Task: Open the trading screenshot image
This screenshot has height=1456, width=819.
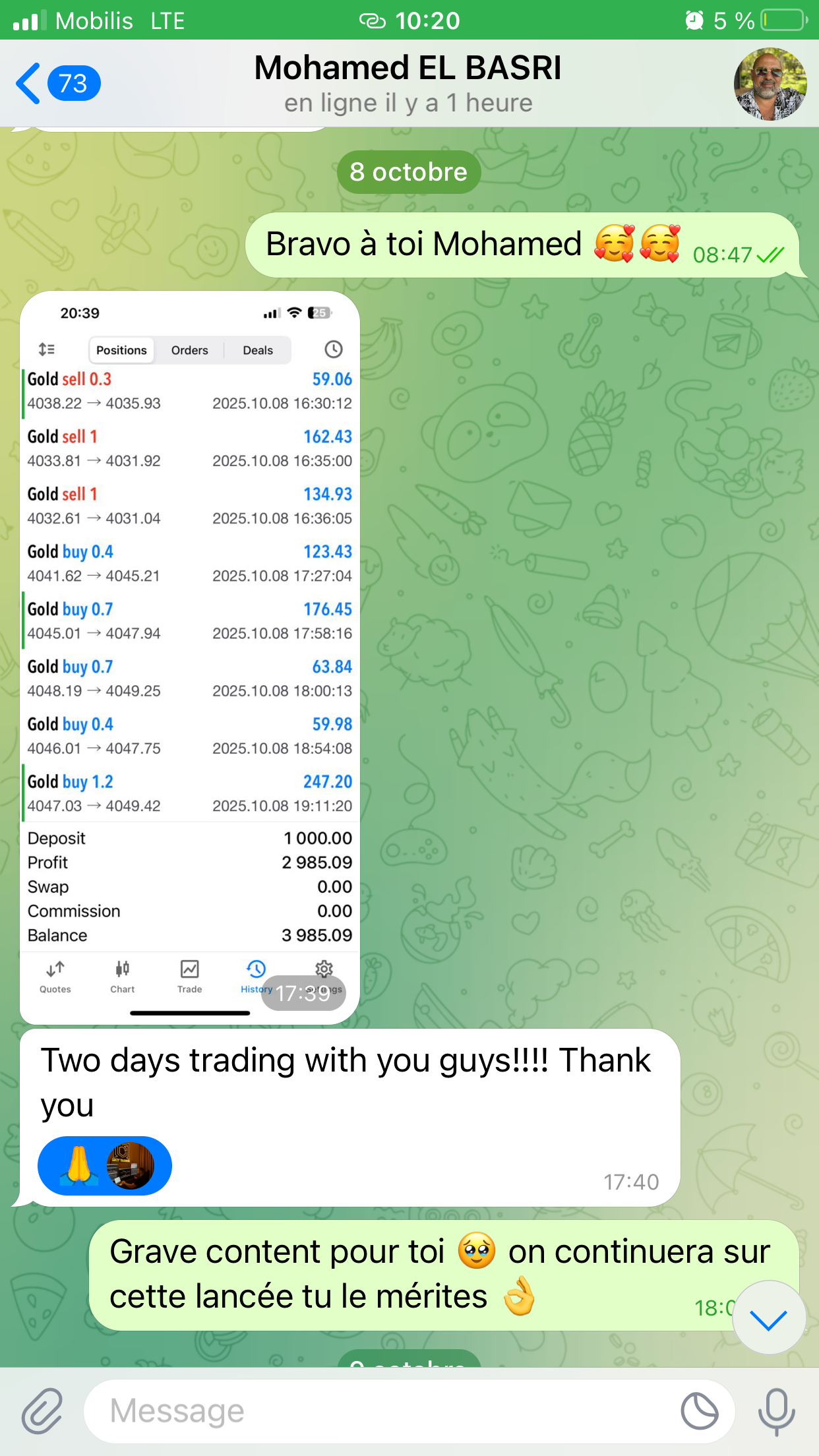Action: [x=190, y=657]
